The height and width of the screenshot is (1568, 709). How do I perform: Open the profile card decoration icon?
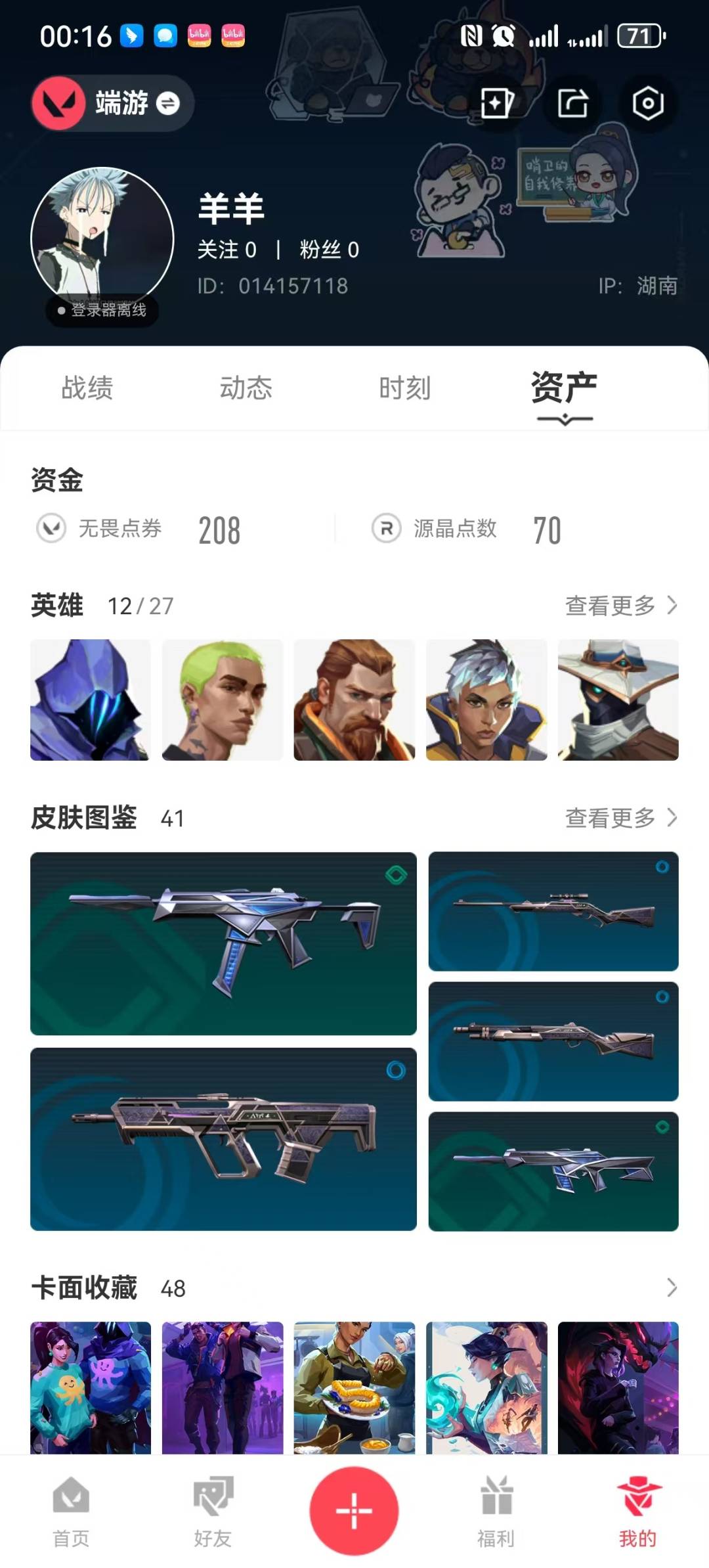point(497,103)
